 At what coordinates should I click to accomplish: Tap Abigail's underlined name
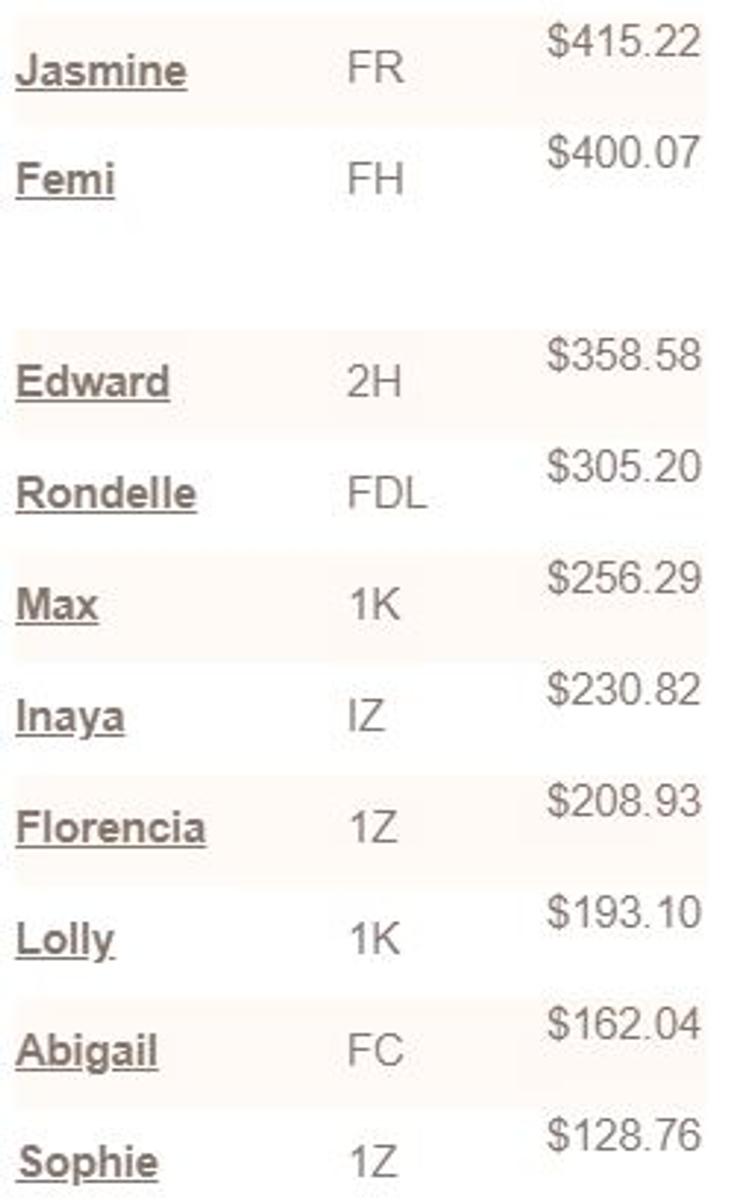tap(87, 1052)
